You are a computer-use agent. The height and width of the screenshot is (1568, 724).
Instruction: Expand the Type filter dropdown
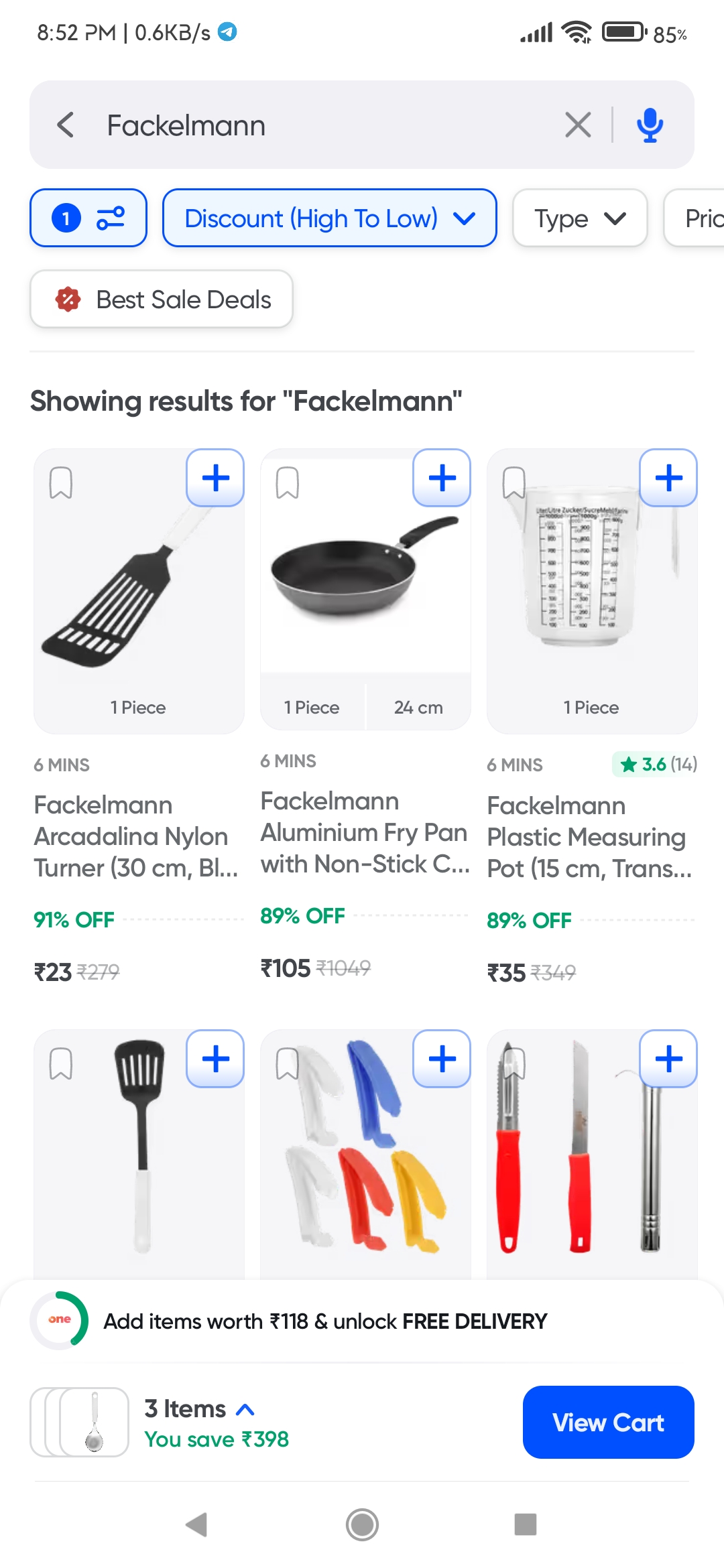pos(579,218)
